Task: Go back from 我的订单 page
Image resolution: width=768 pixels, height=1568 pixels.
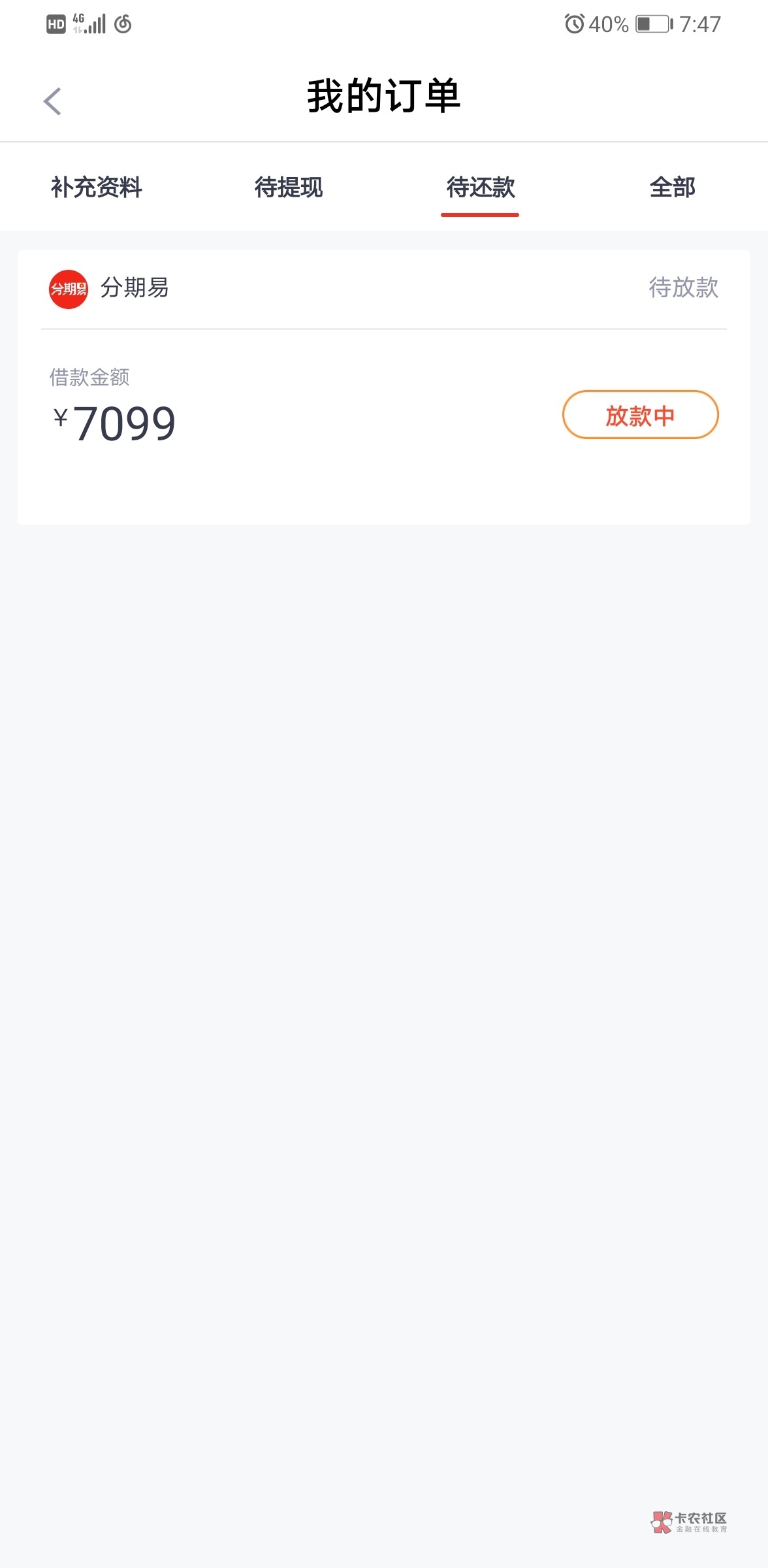Action: [x=52, y=101]
